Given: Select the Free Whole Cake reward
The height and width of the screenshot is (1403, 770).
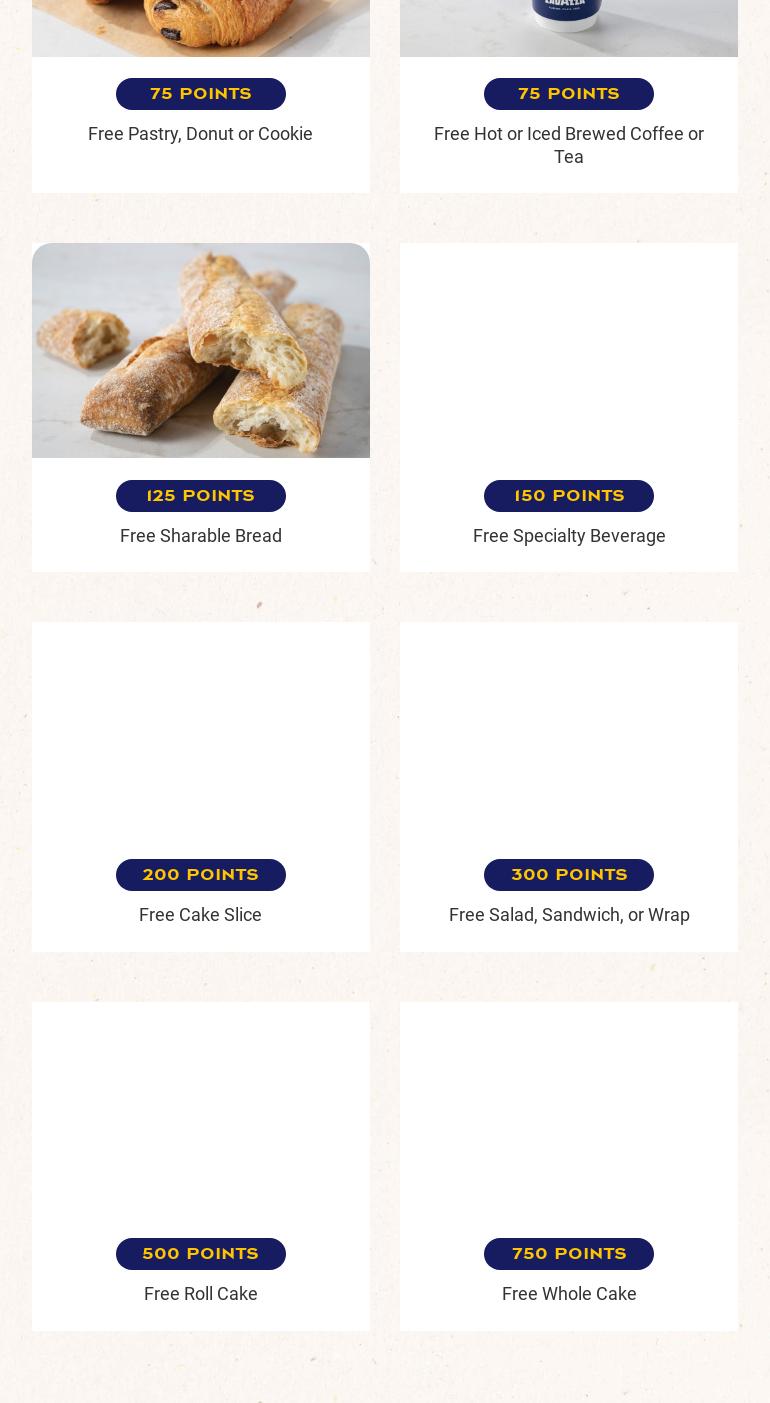Looking at the screenshot, I should coord(568,1293).
